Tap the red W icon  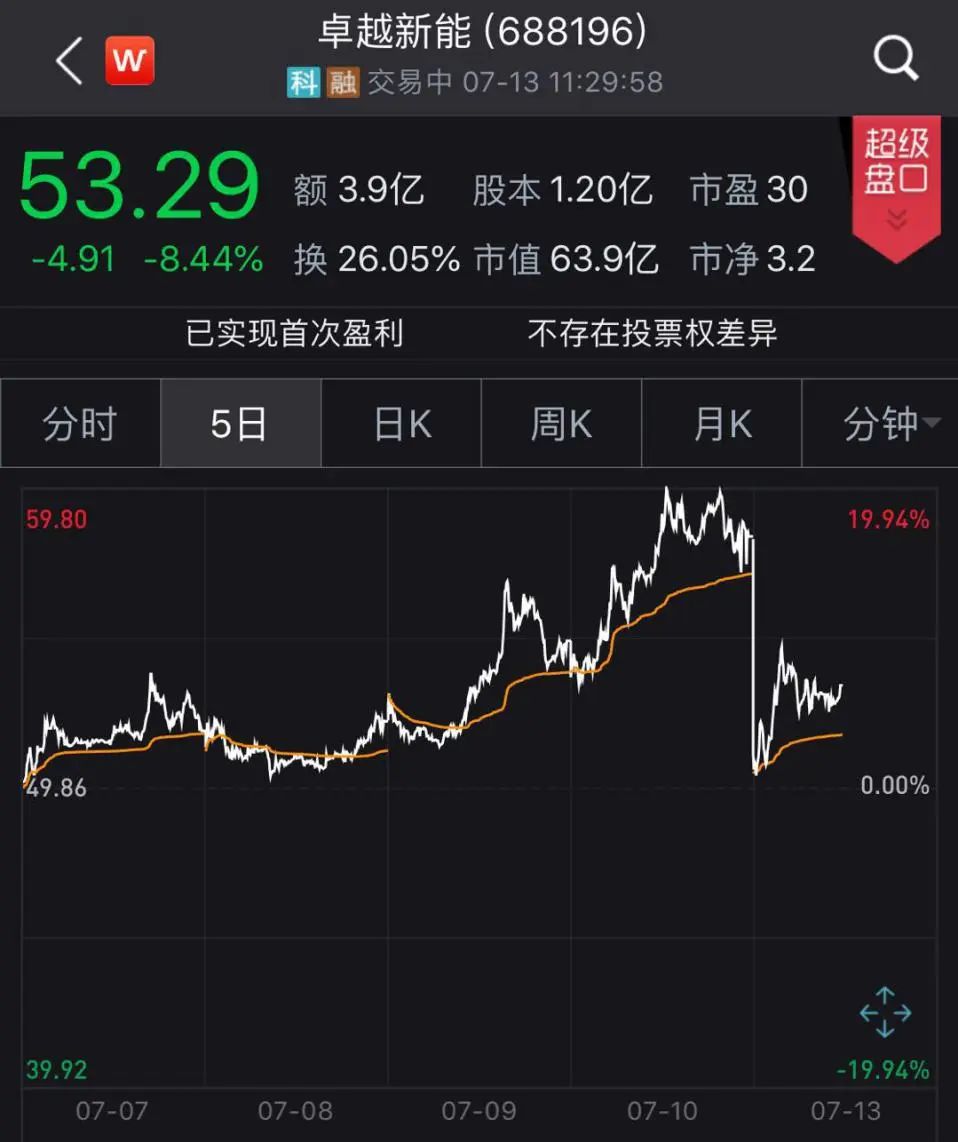tap(130, 60)
